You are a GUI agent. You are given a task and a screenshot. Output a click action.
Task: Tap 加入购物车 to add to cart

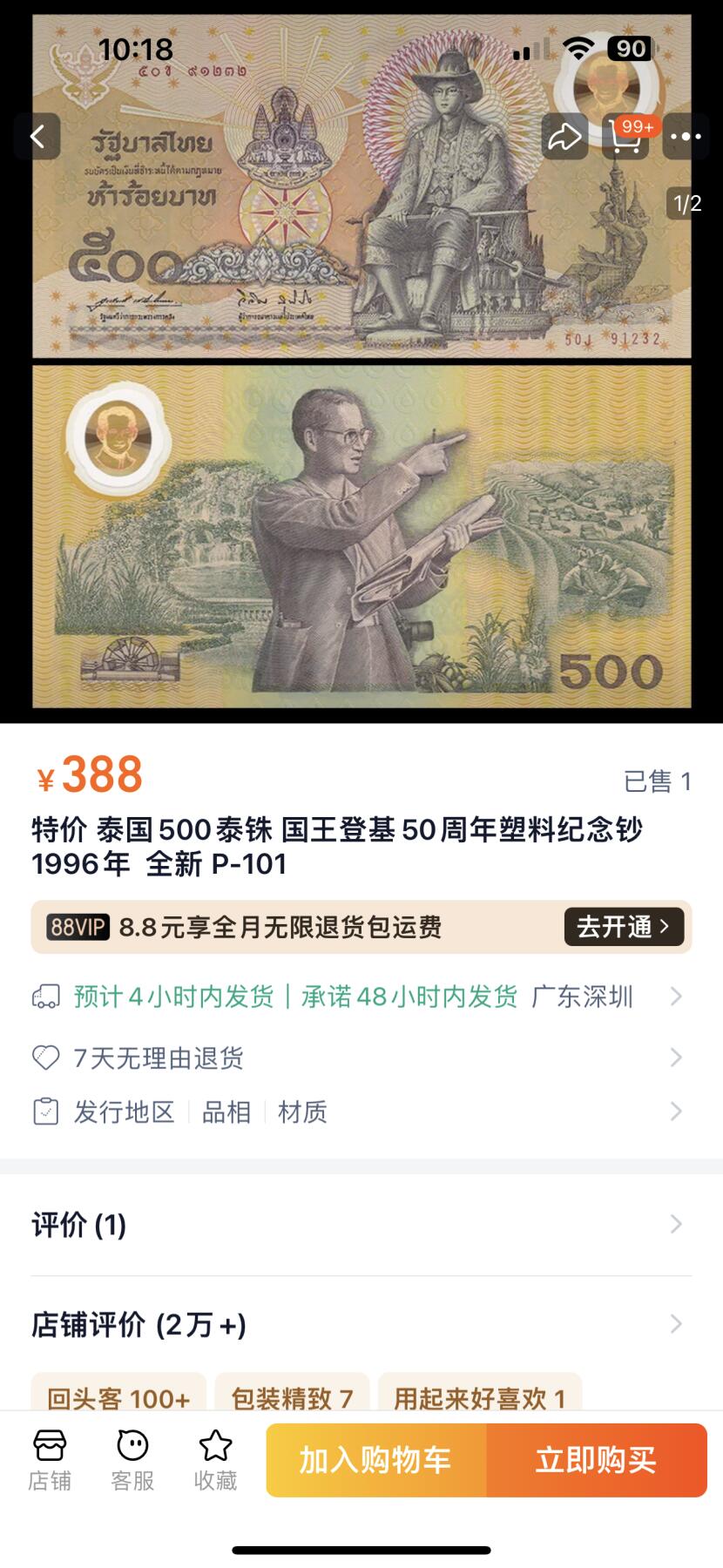[x=376, y=1461]
